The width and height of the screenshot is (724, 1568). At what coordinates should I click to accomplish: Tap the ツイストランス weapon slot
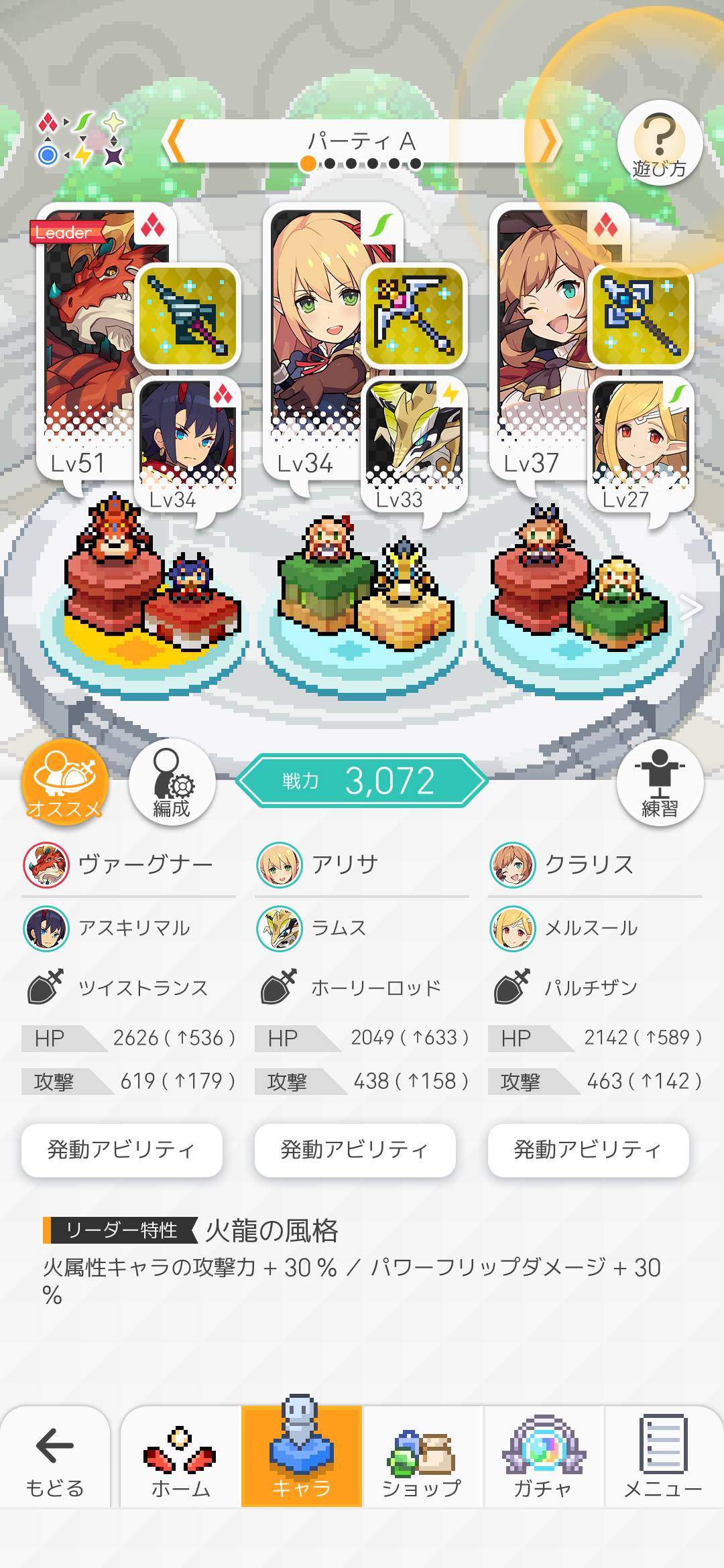point(188,315)
